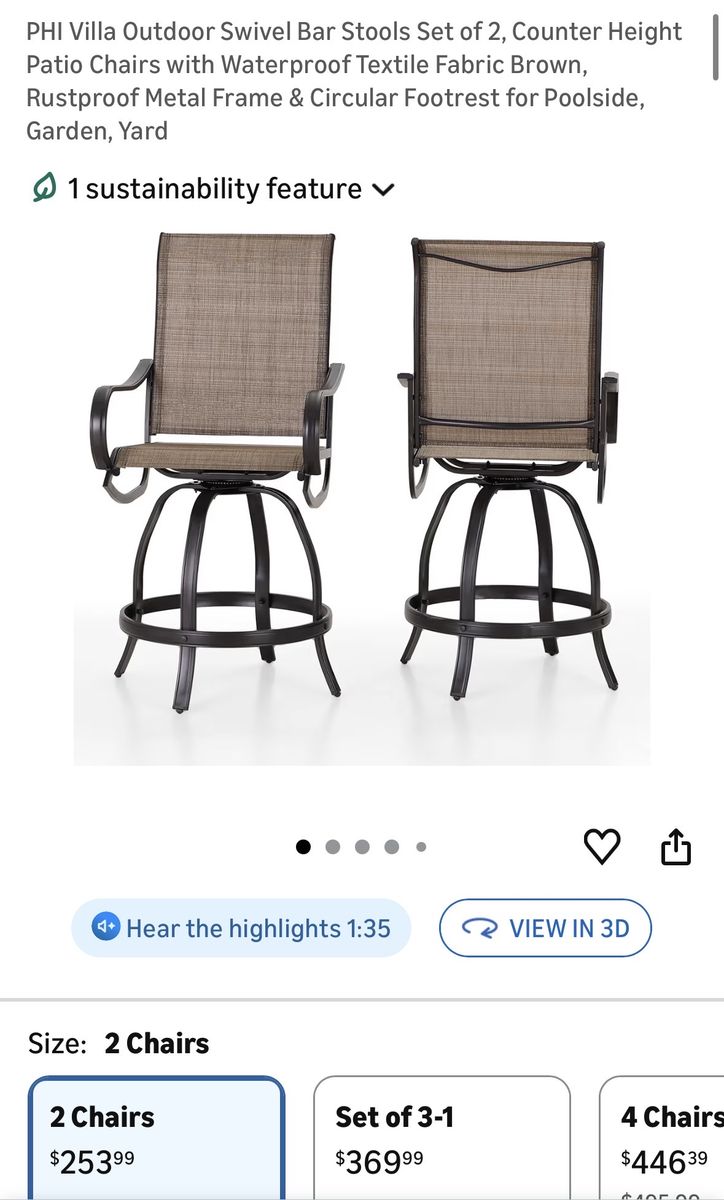
Task: Expand the 1 sustainability feature dropdown
Action: (214, 189)
